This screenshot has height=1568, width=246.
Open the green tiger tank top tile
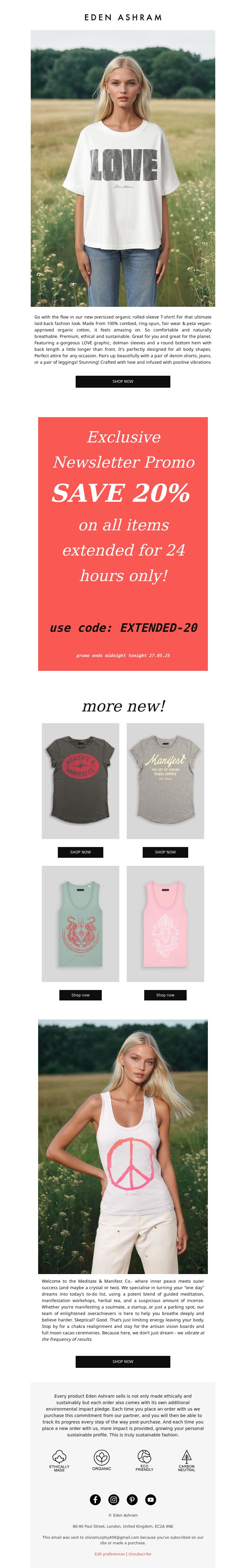80,923
